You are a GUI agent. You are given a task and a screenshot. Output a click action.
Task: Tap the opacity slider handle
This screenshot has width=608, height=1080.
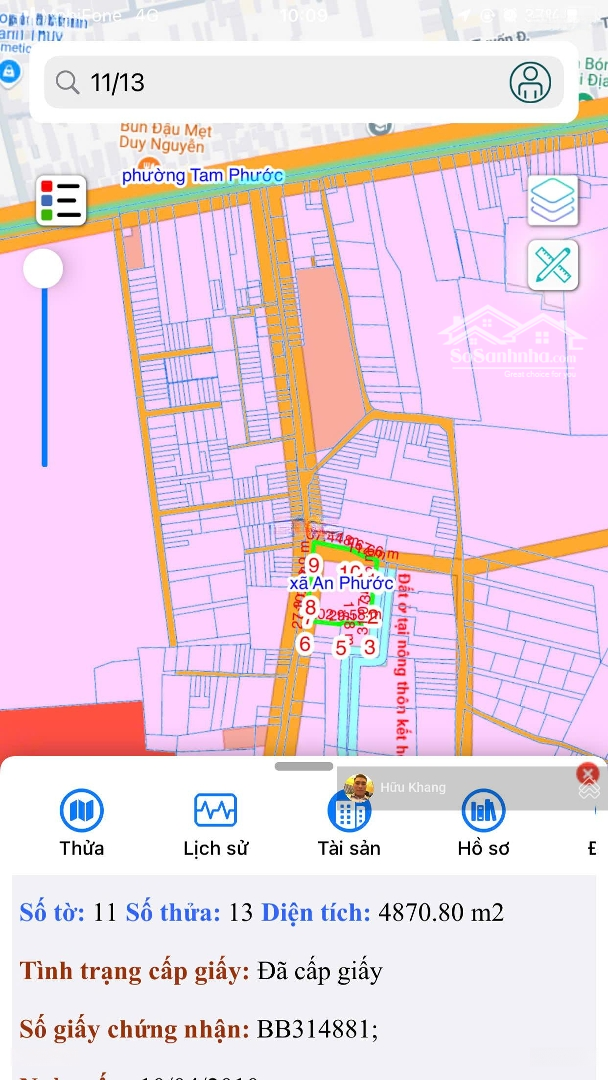(x=44, y=269)
